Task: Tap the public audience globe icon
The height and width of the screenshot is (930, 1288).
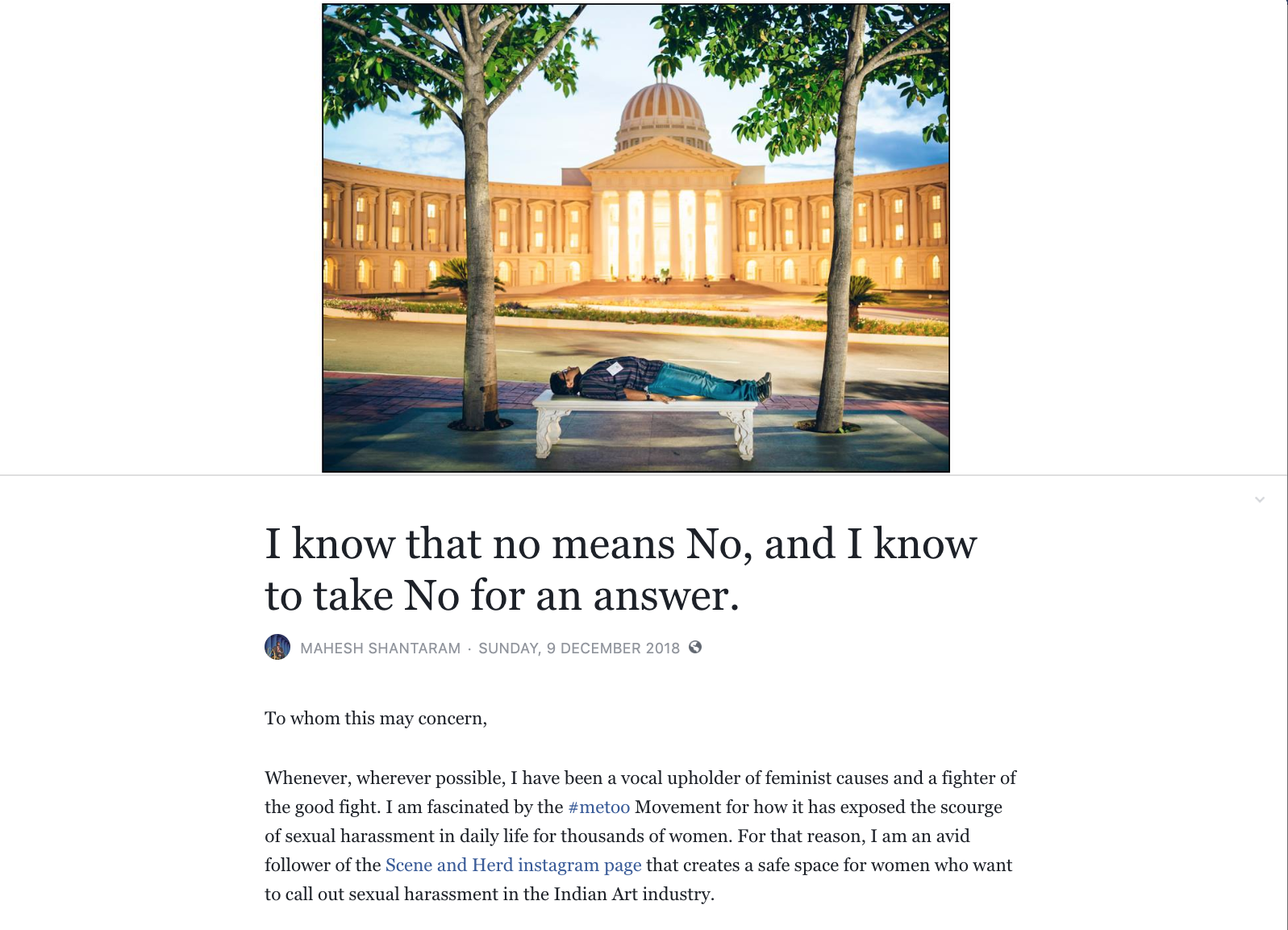Action: coord(695,647)
